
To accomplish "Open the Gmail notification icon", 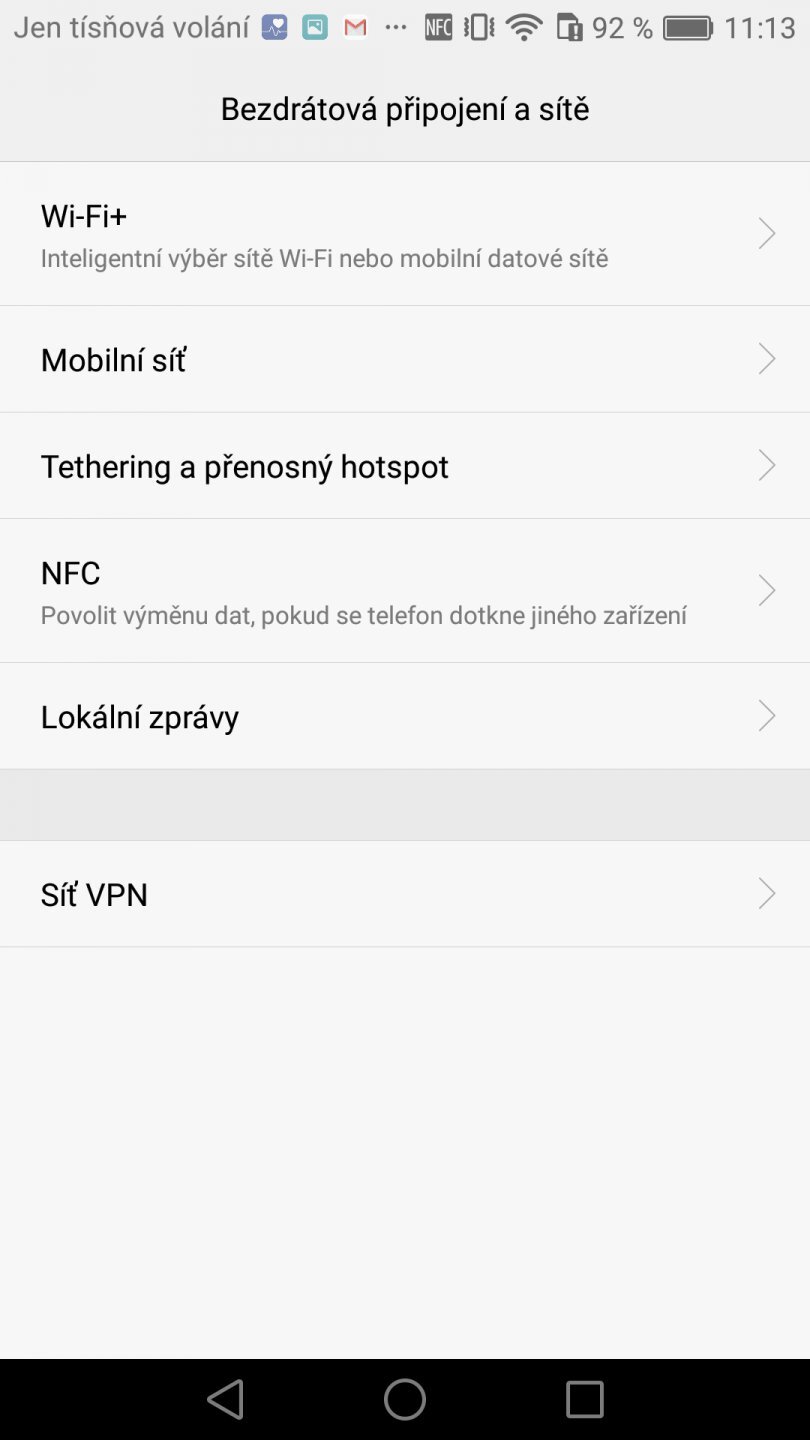I will coord(355,27).
